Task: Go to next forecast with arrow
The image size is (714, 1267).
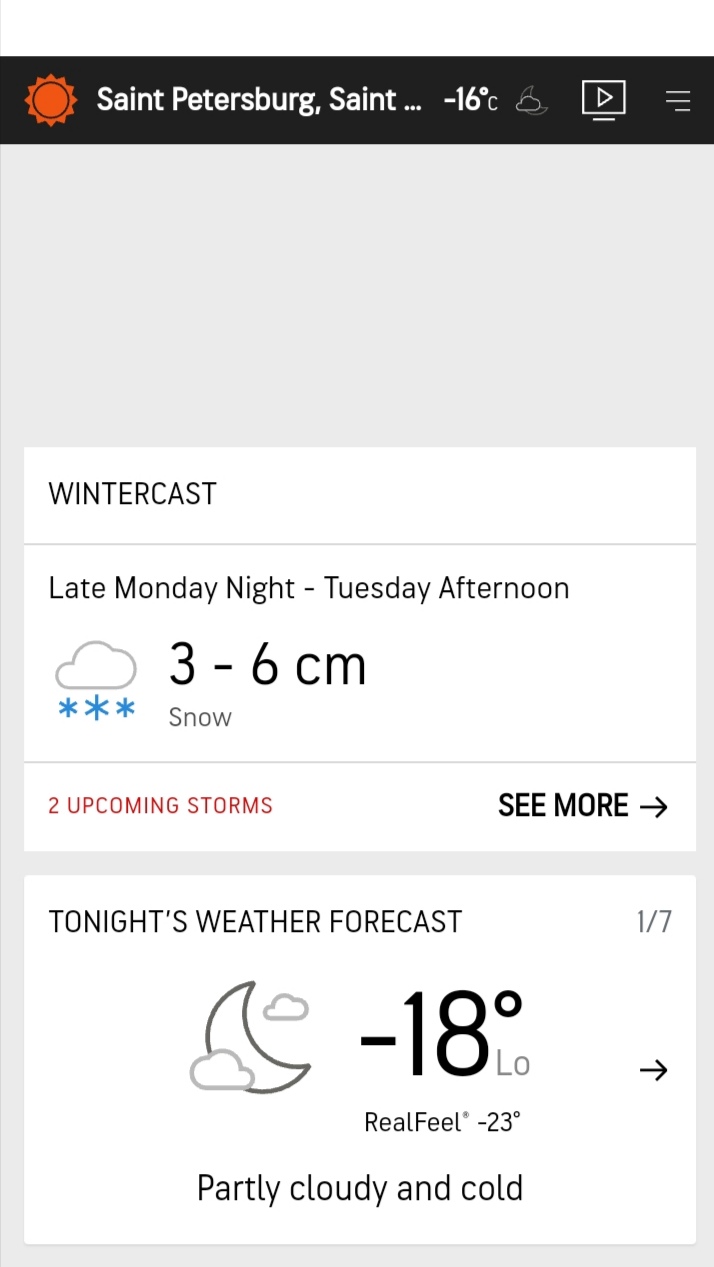Action: click(x=653, y=1070)
